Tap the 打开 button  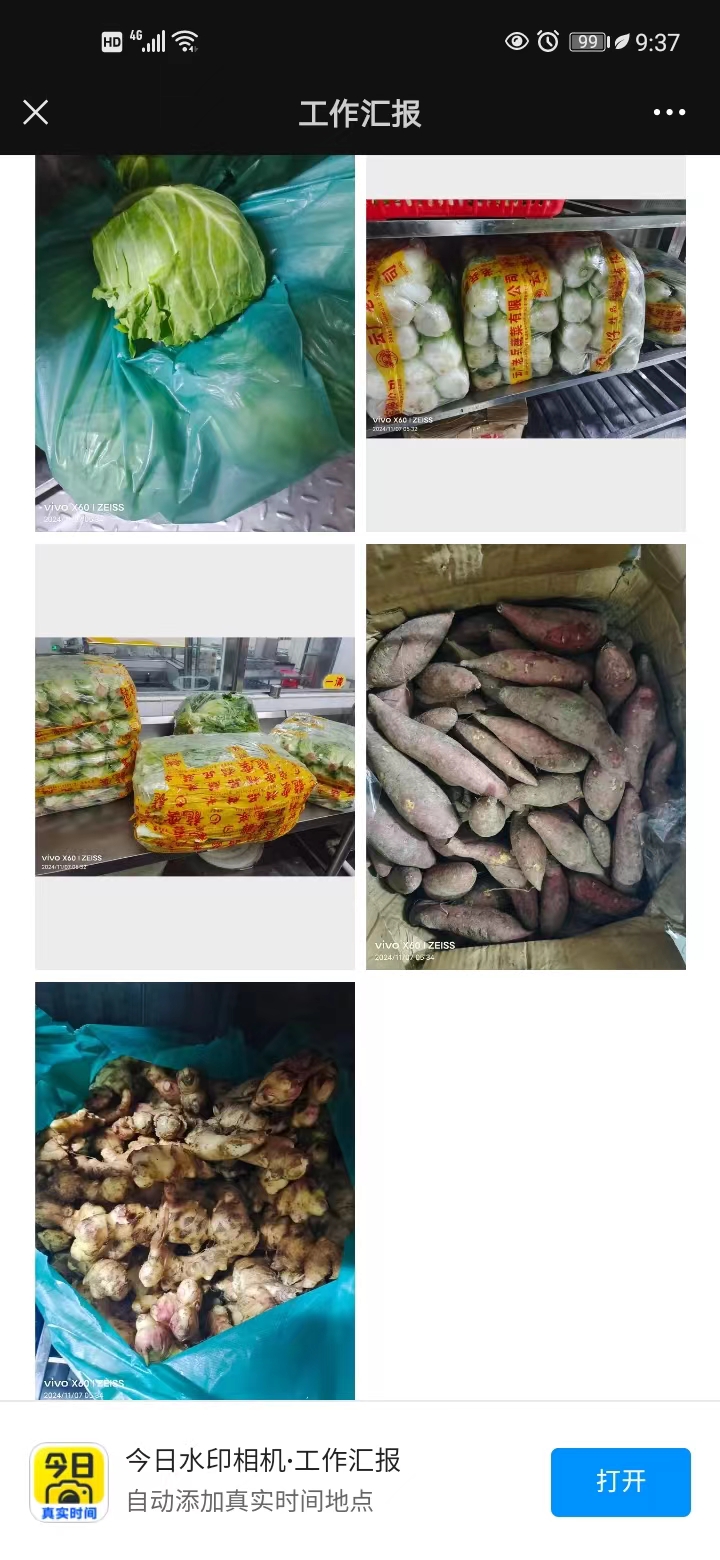(x=620, y=1481)
